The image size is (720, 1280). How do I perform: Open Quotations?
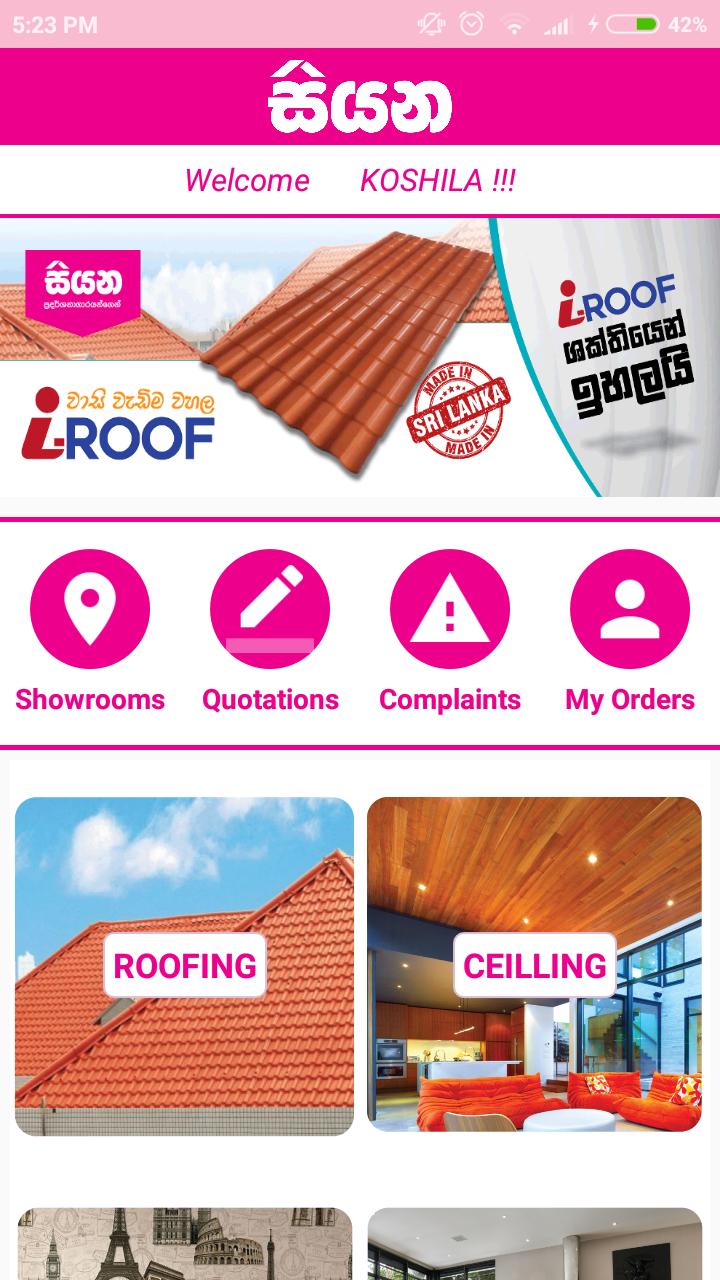(x=270, y=609)
